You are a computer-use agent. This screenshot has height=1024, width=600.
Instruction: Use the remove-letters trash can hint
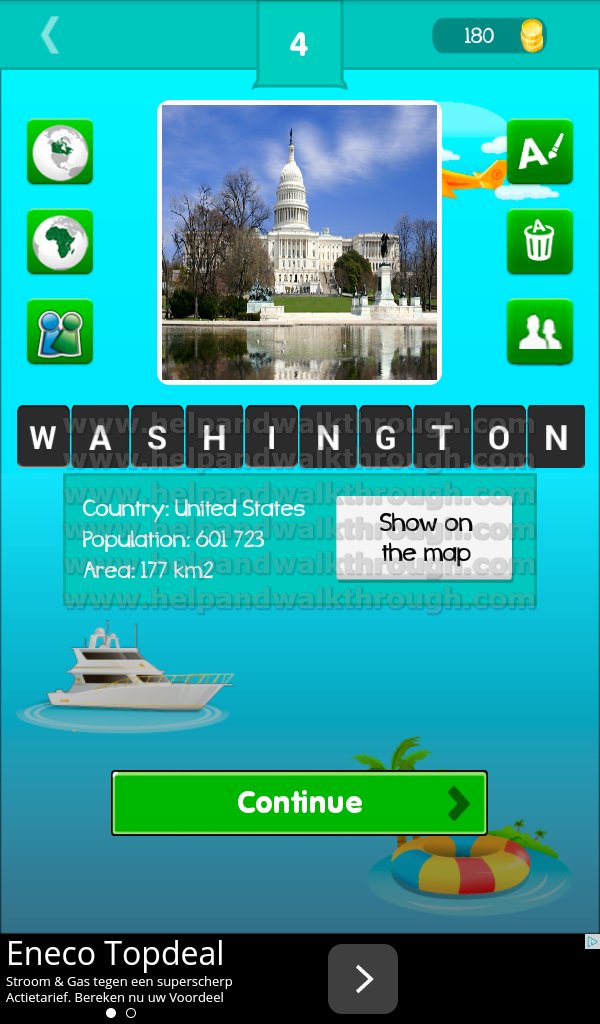click(x=540, y=242)
